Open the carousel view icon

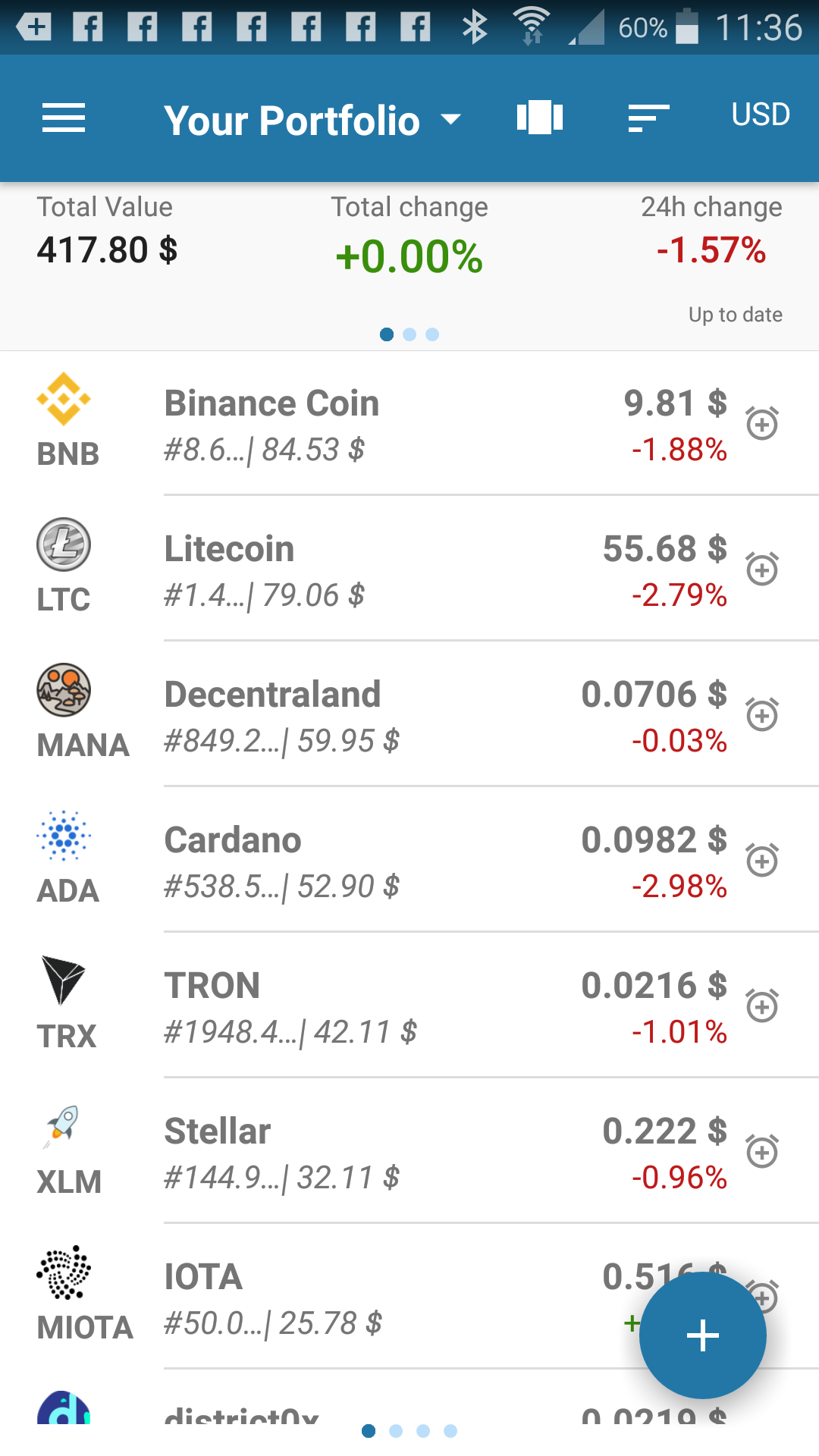540,118
